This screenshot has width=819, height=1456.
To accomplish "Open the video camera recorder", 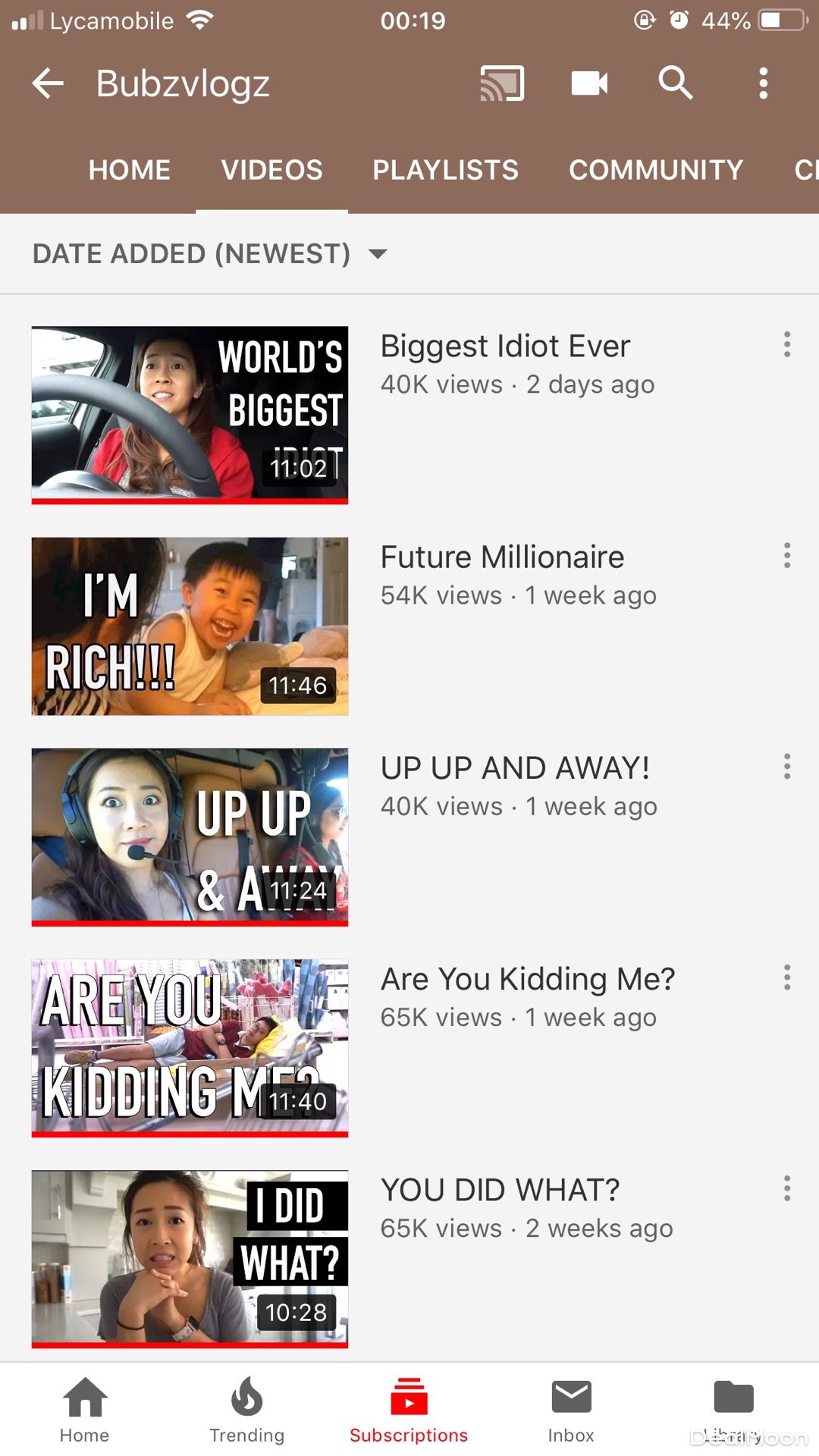I will (589, 83).
